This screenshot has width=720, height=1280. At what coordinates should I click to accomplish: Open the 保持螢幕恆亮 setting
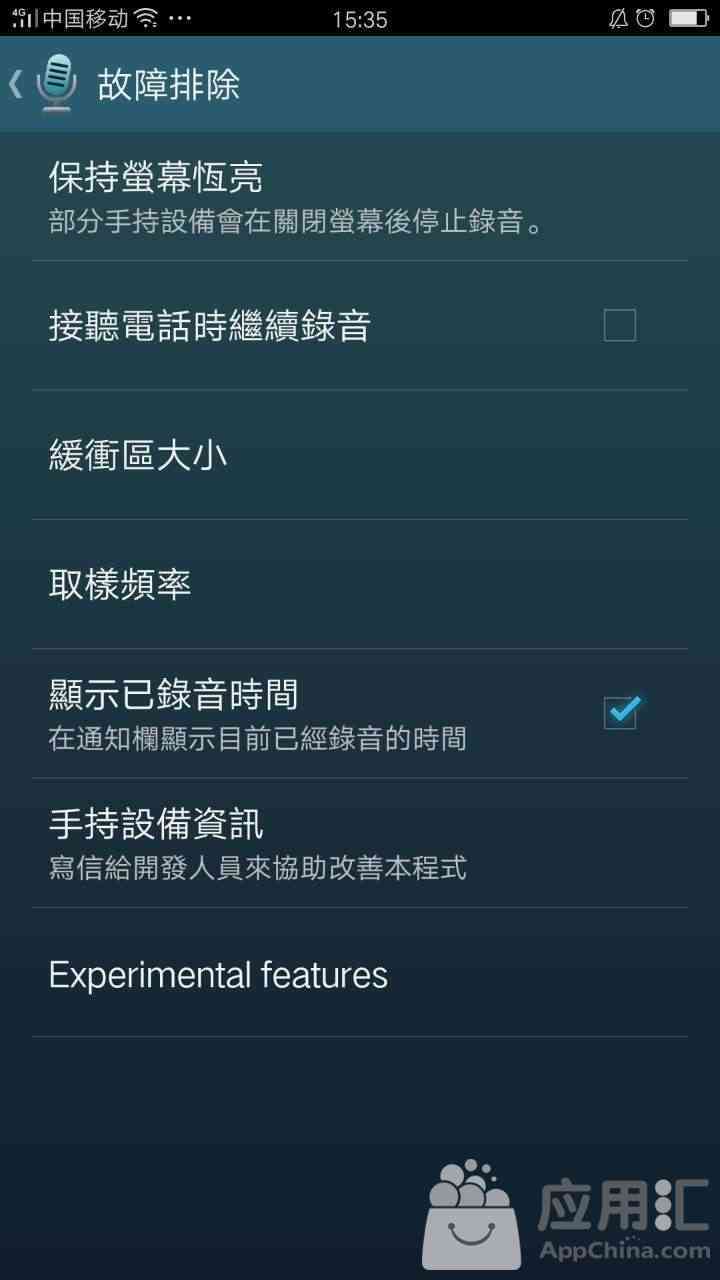point(360,196)
